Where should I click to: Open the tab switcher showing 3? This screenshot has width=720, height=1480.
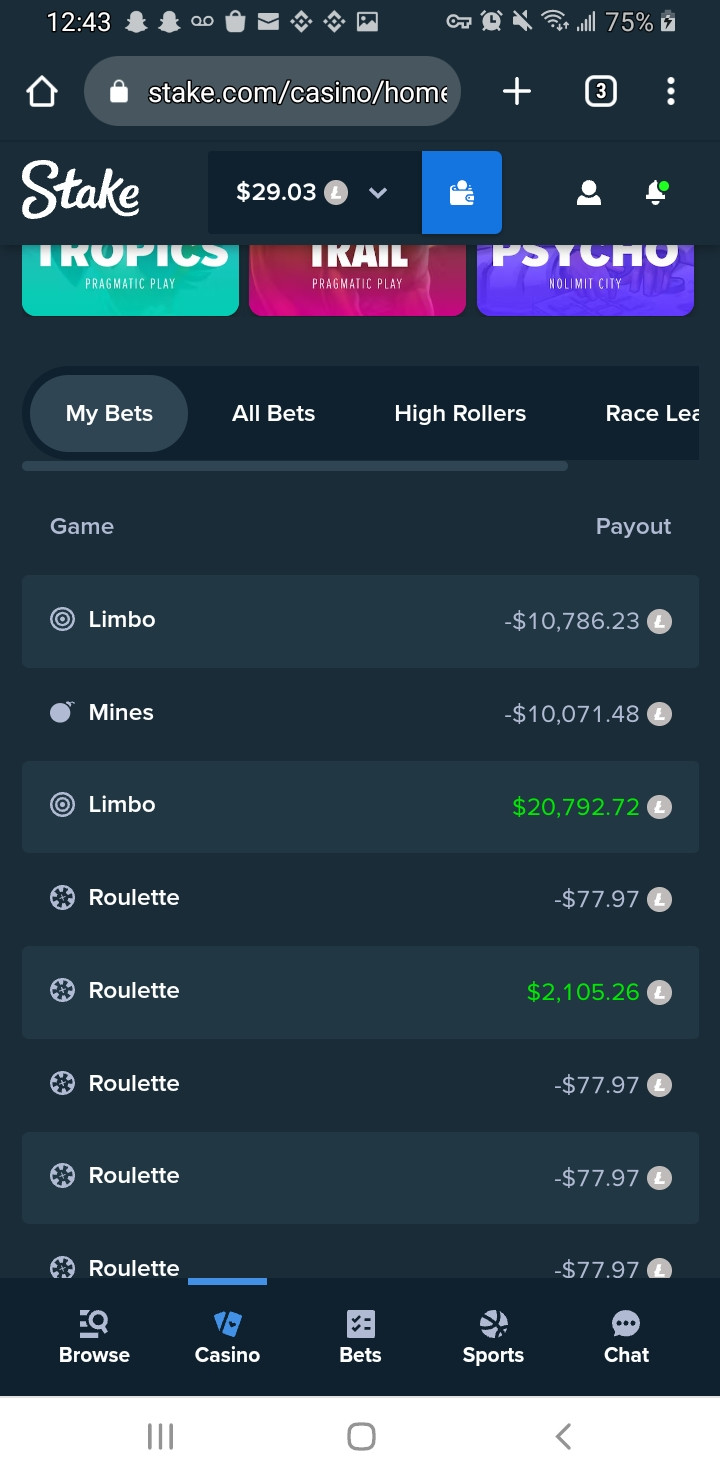[x=600, y=92]
